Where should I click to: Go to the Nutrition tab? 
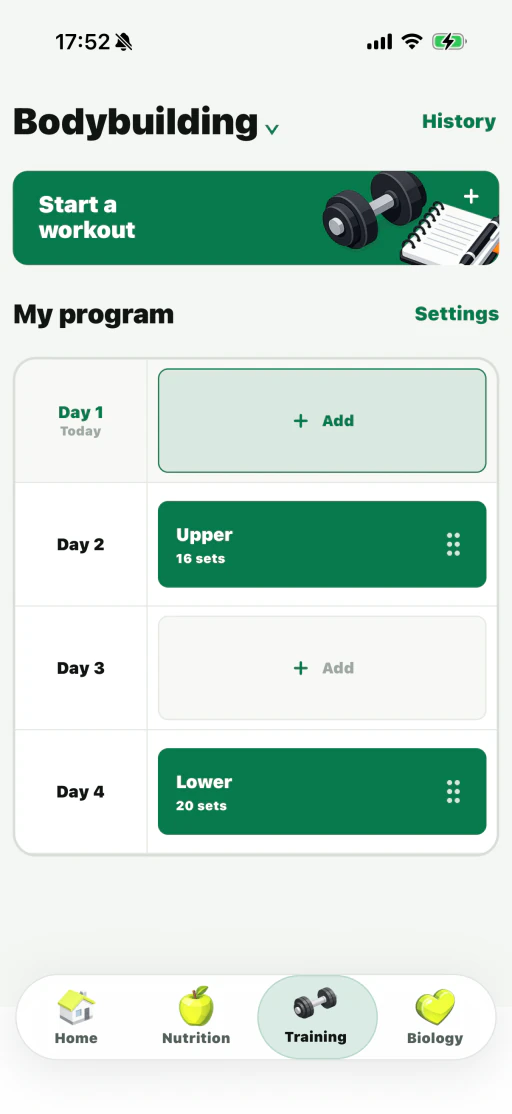[x=196, y=1017]
